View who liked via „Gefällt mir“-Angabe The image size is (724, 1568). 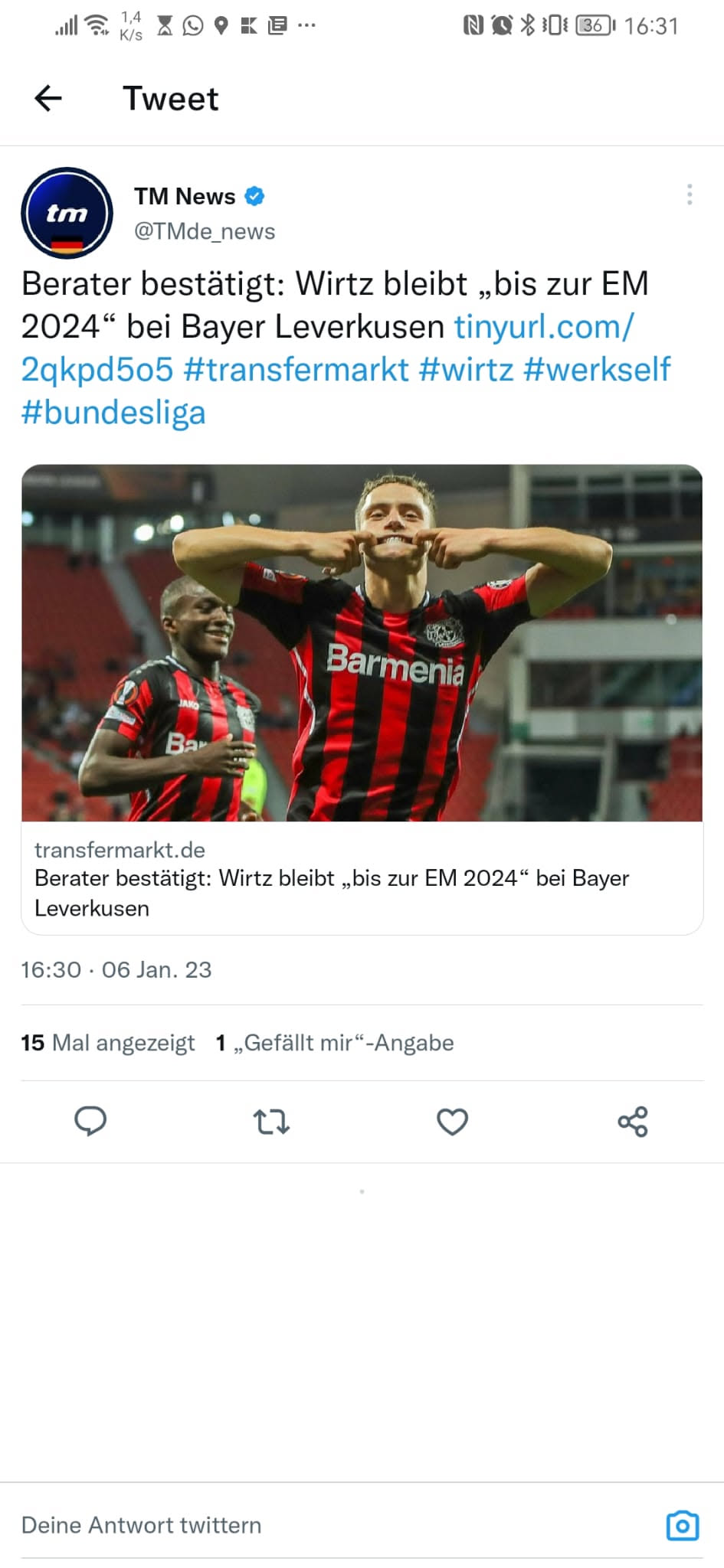tap(335, 1043)
